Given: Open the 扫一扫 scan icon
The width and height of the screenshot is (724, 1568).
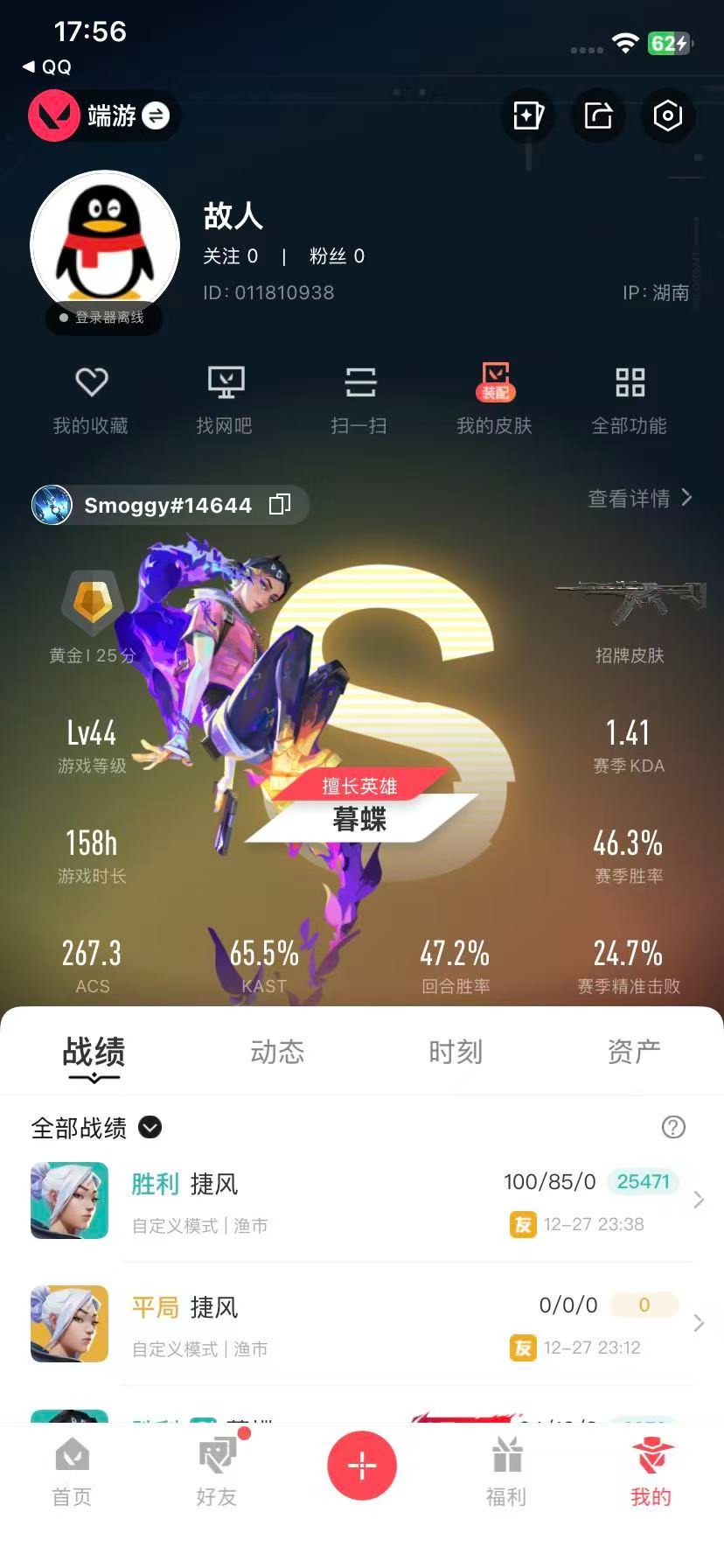Looking at the screenshot, I should pos(359,398).
